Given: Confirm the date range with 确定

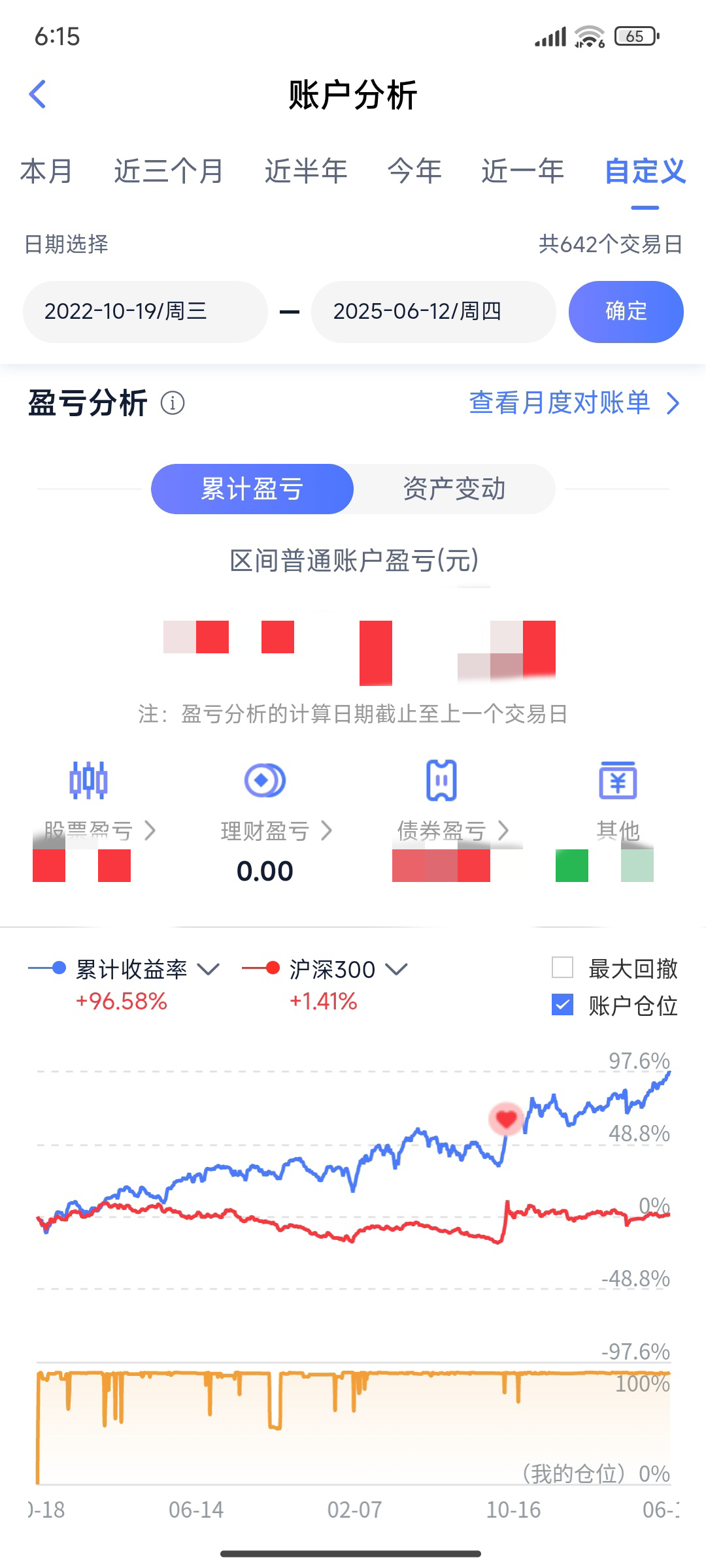Looking at the screenshot, I should [x=626, y=312].
